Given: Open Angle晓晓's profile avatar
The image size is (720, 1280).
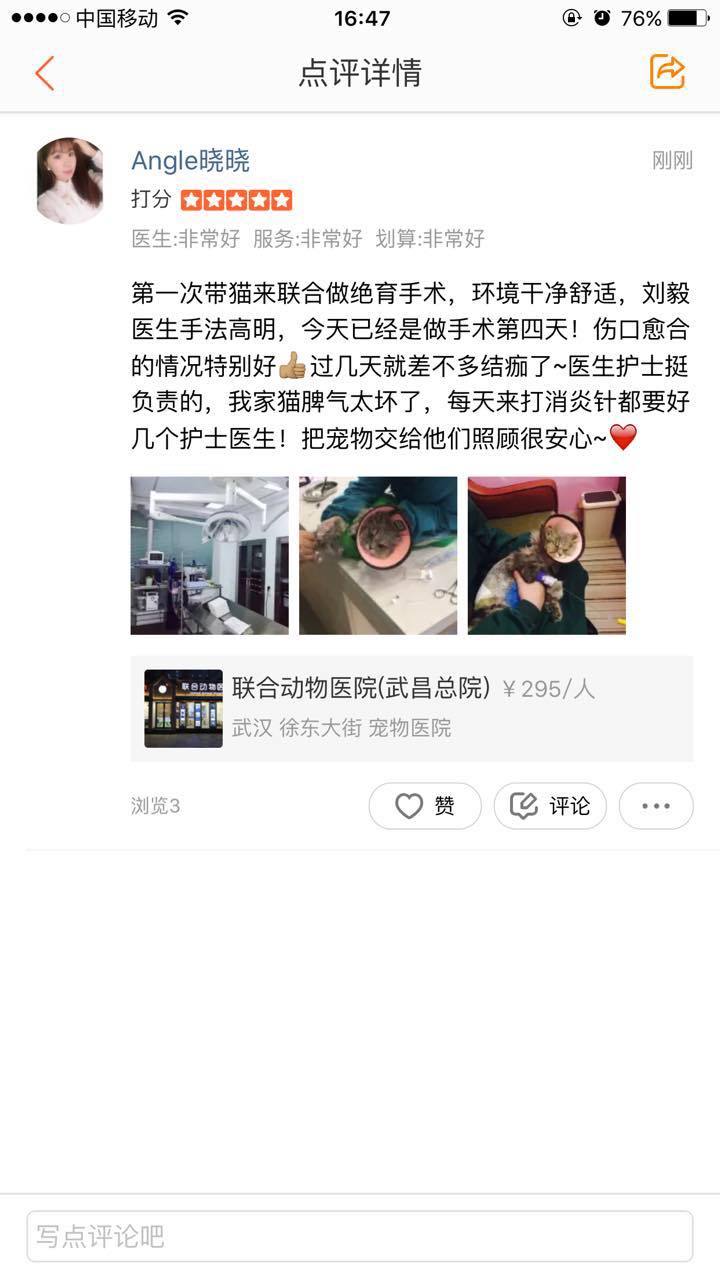Looking at the screenshot, I should 70,181.
